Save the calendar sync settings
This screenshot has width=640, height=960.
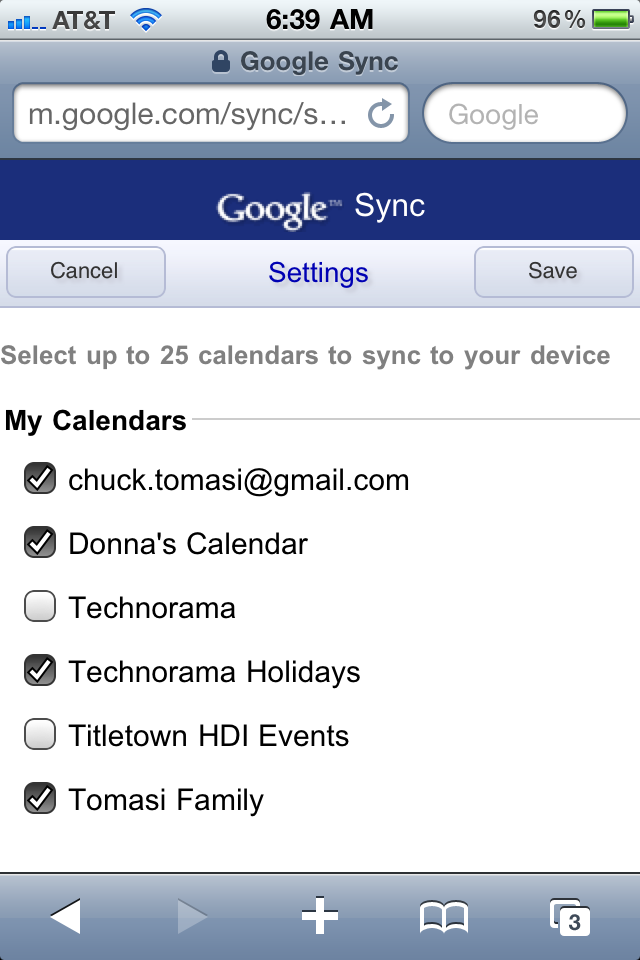553,272
